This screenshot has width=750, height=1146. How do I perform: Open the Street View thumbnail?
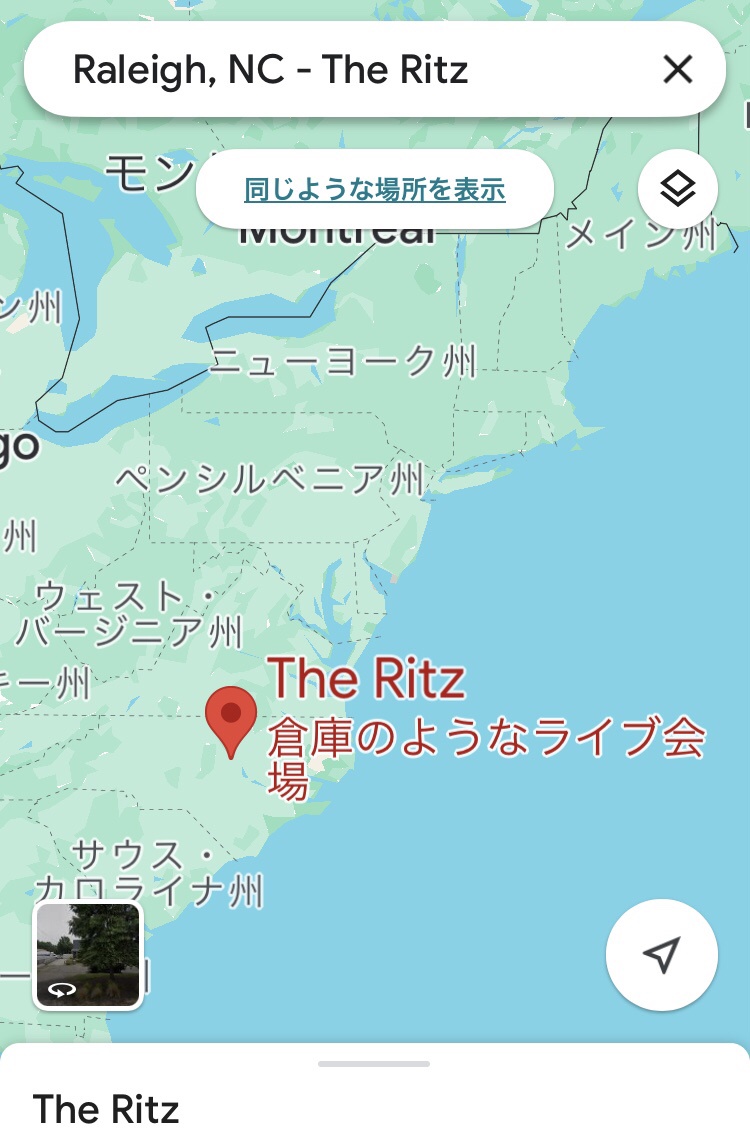pos(88,955)
